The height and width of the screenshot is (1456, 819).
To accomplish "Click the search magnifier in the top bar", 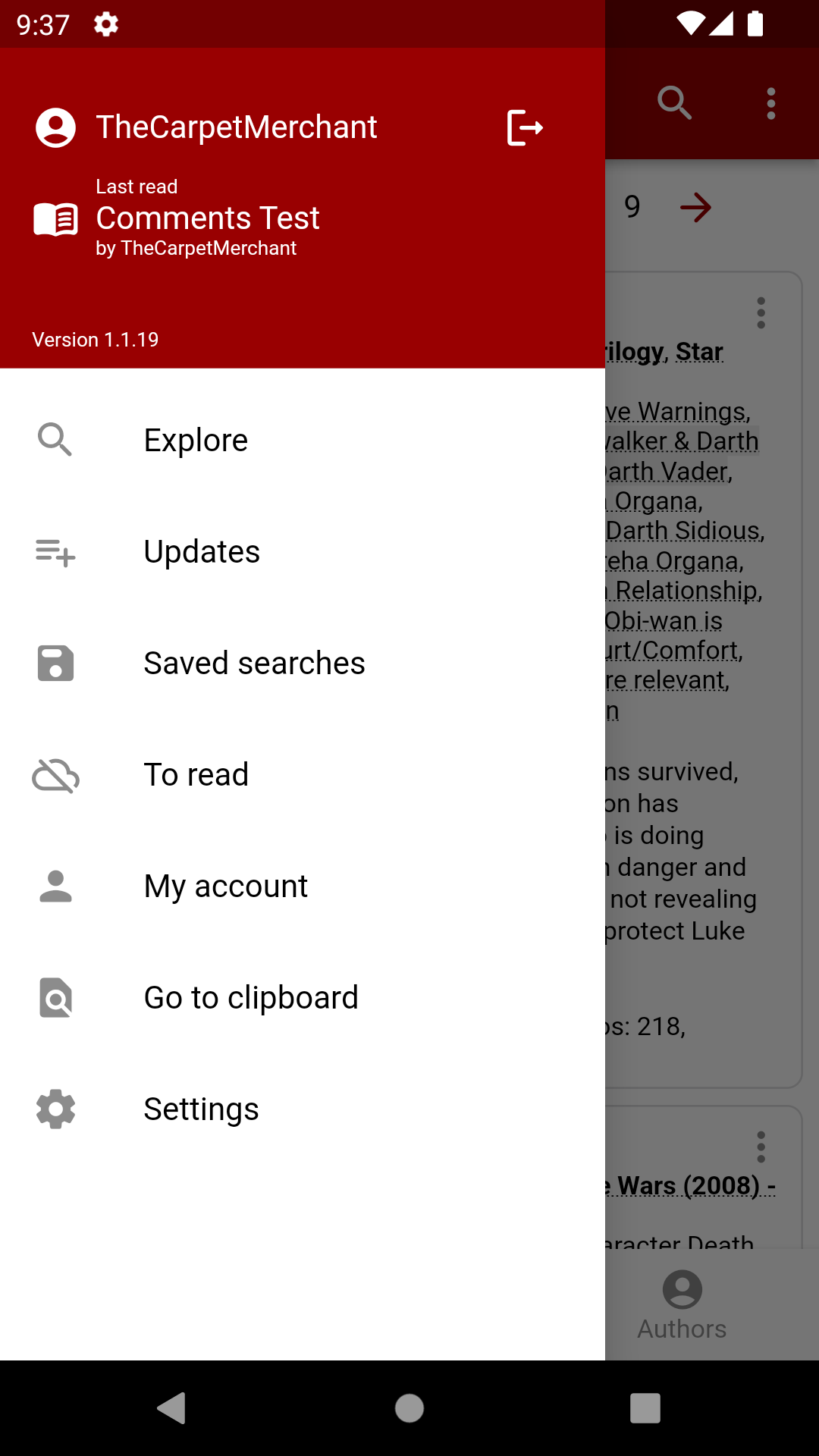I will pos(674,104).
